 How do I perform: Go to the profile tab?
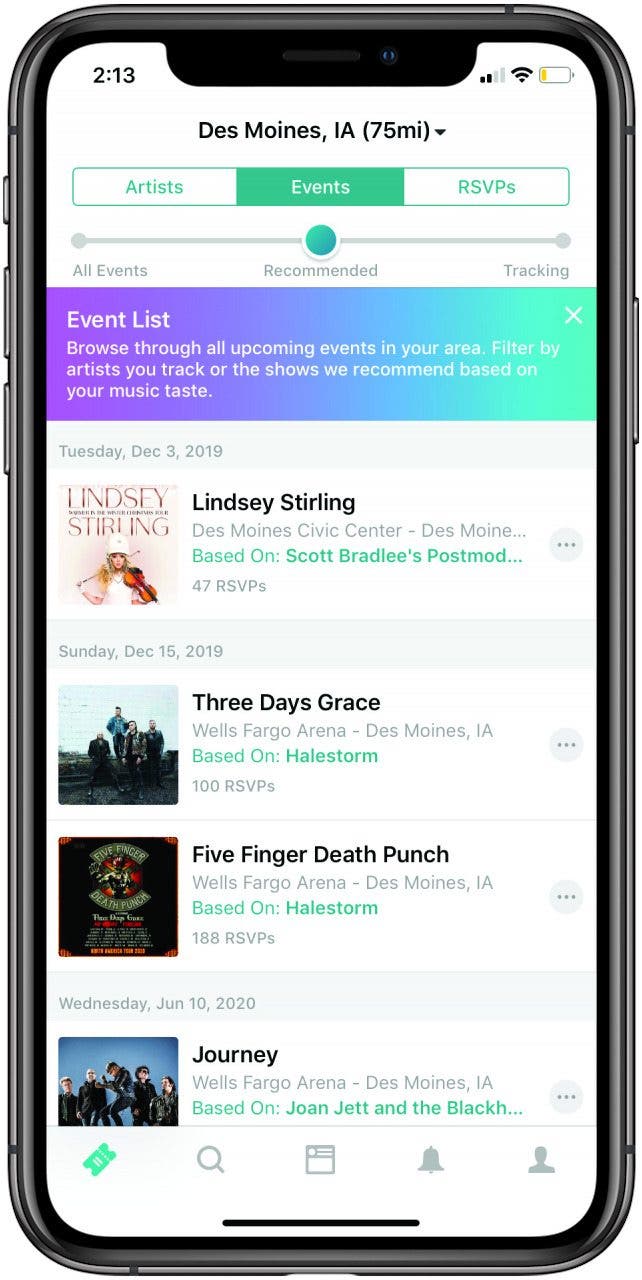[541, 1160]
